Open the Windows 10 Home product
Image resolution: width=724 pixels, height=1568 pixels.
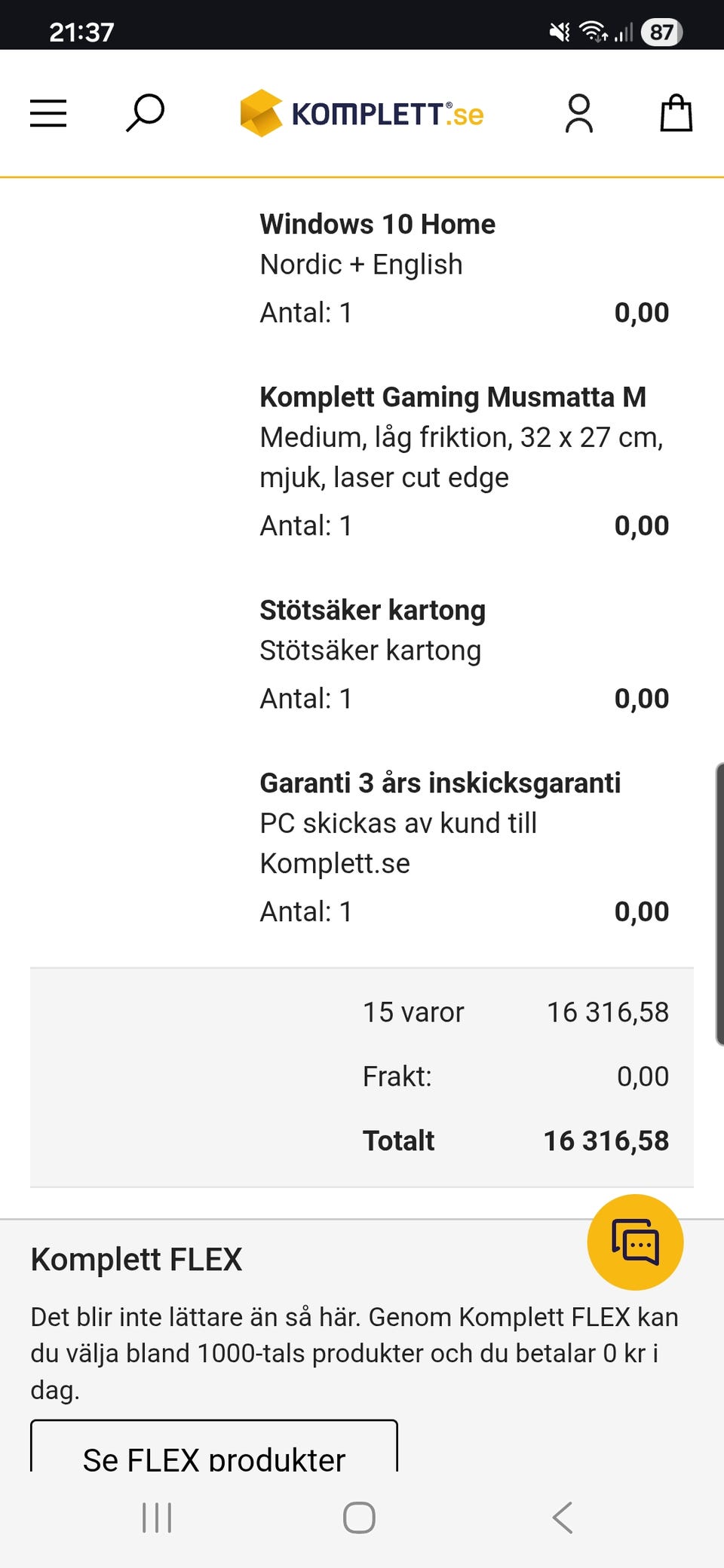(377, 223)
